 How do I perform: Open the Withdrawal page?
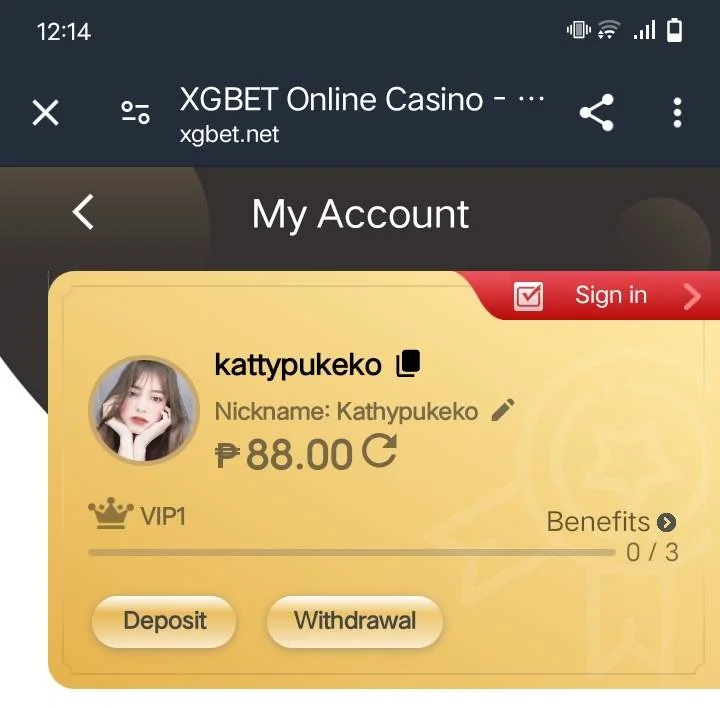coord(354,621)
